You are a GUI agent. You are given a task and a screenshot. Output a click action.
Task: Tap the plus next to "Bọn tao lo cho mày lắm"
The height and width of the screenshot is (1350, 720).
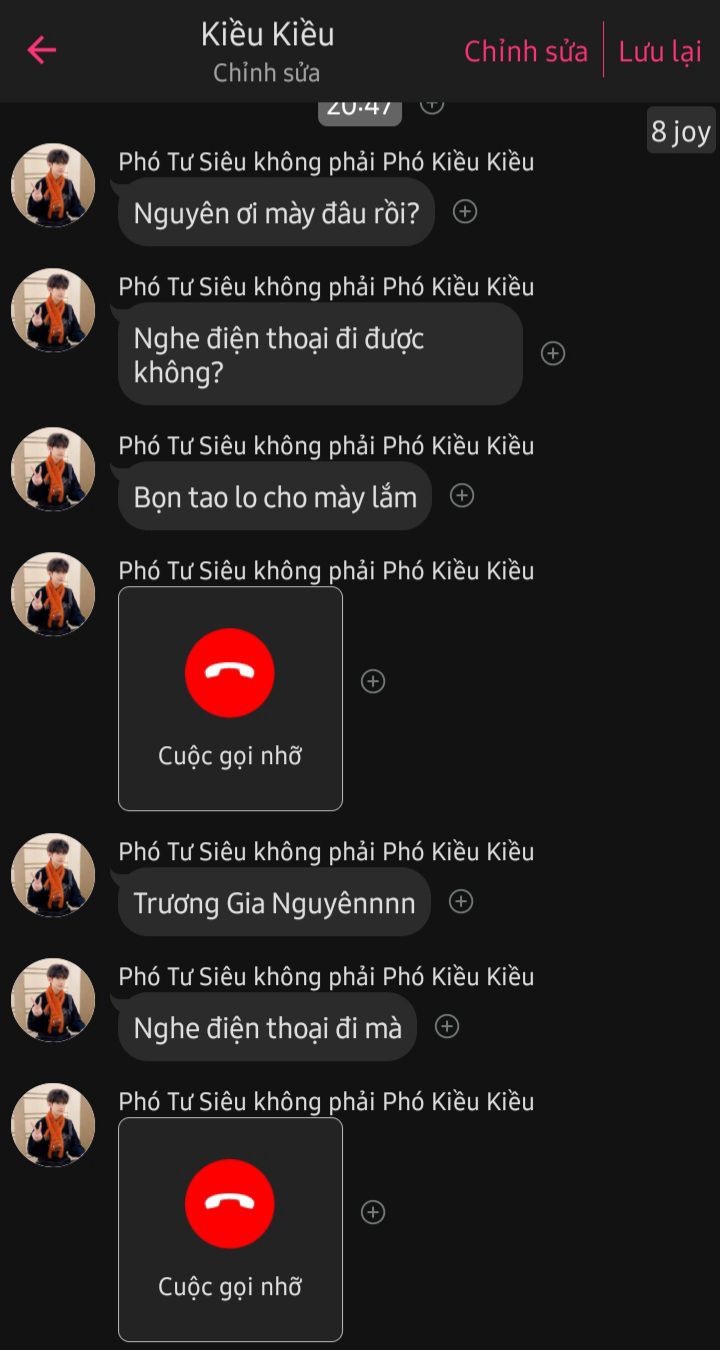pos(462,495)
